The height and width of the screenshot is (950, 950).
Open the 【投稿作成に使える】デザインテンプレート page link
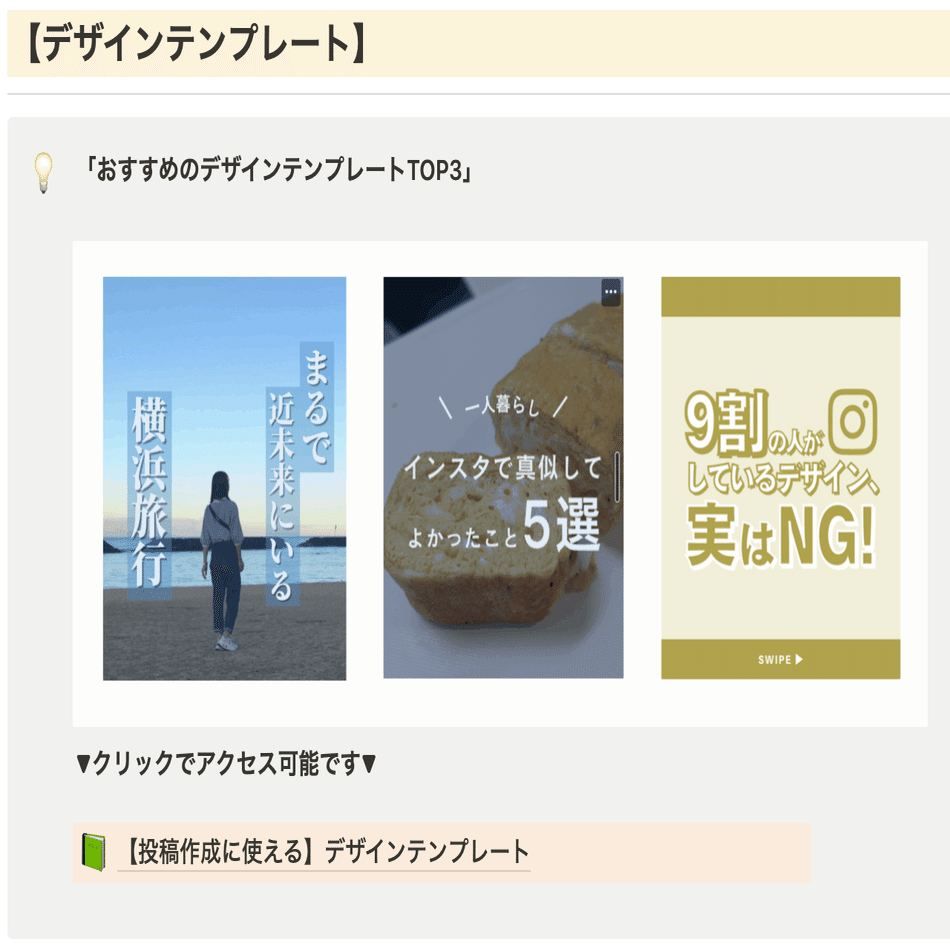pos(325,853)
